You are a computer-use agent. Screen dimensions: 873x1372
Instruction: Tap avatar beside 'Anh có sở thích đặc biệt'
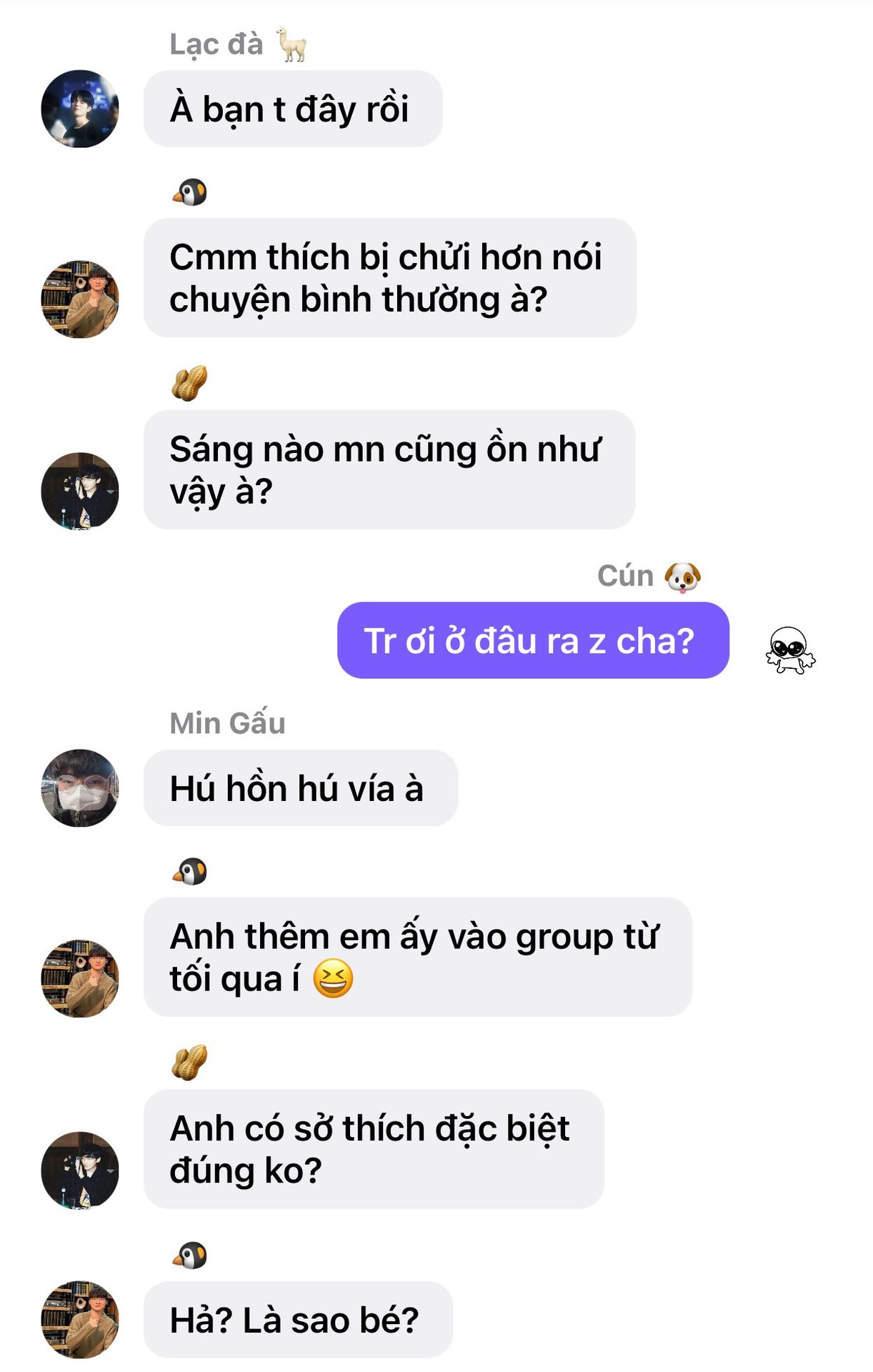[x=80, y=1170]
